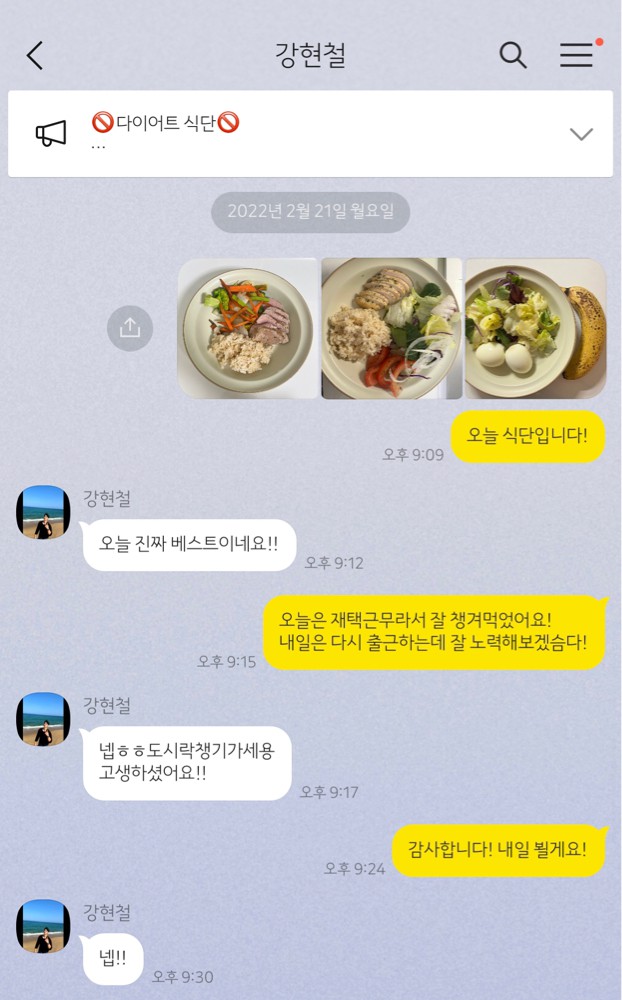This screenshot has width=622, height=1000.
Task: Go back from the 강현철 chat
Action: (35, 55)
